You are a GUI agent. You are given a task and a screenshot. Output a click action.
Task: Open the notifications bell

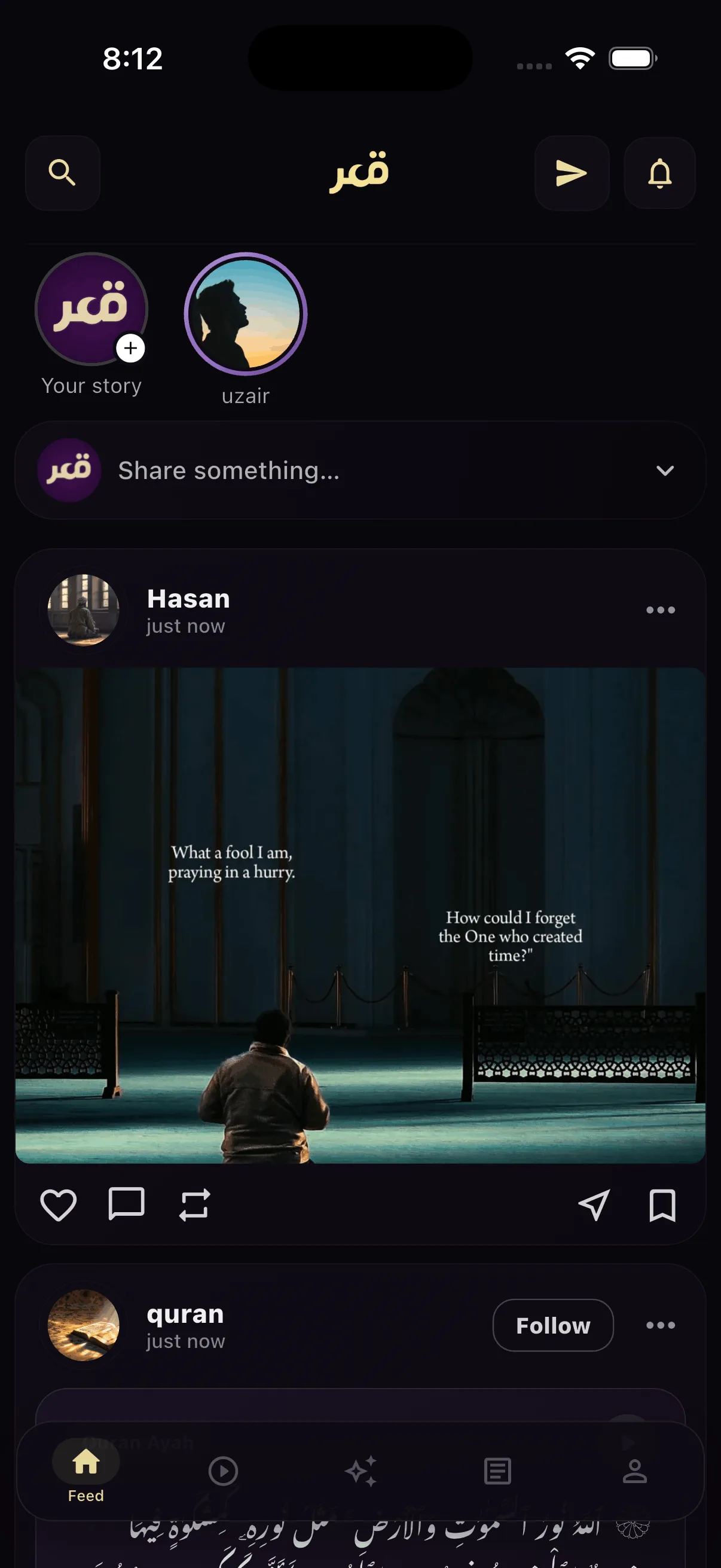pos(659,173)
